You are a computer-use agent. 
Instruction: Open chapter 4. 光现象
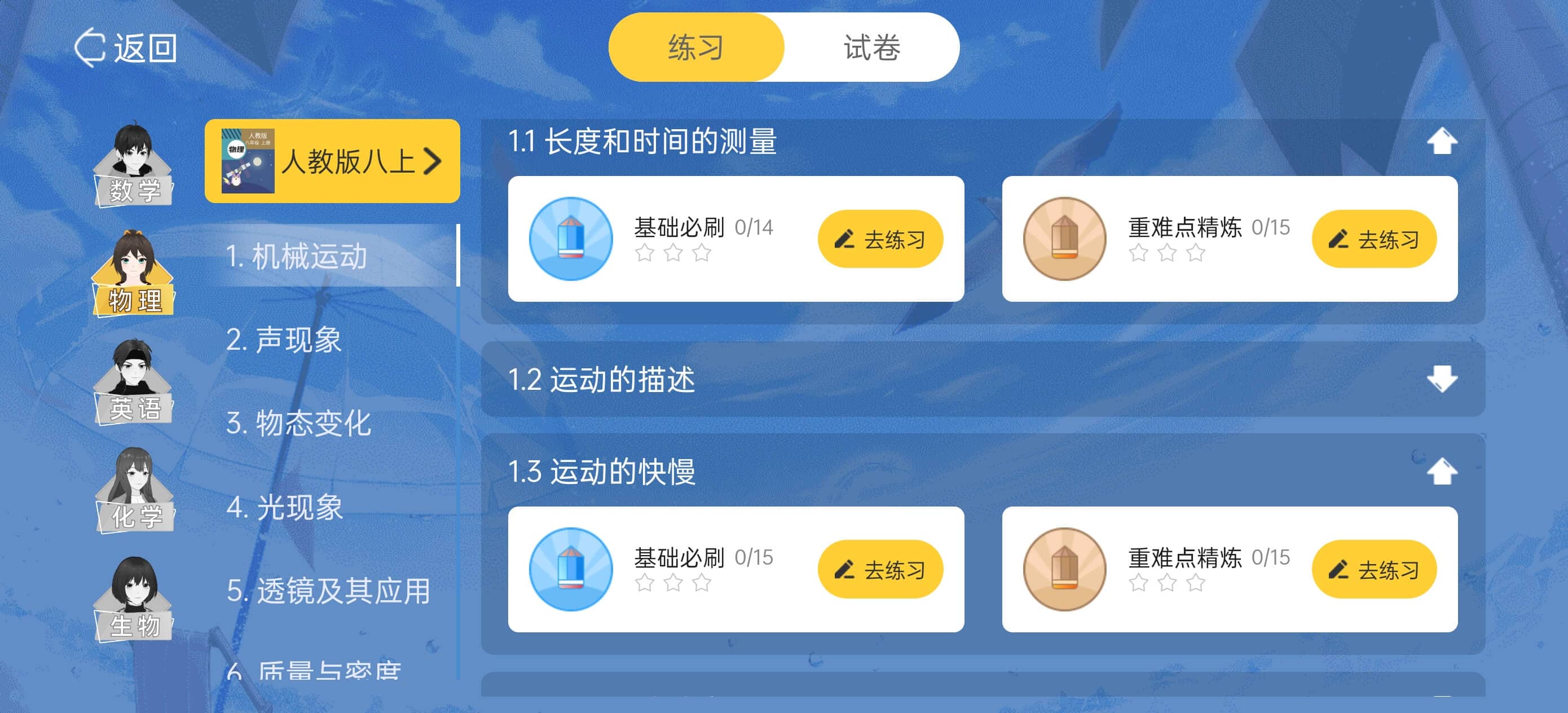click(285, 507)
